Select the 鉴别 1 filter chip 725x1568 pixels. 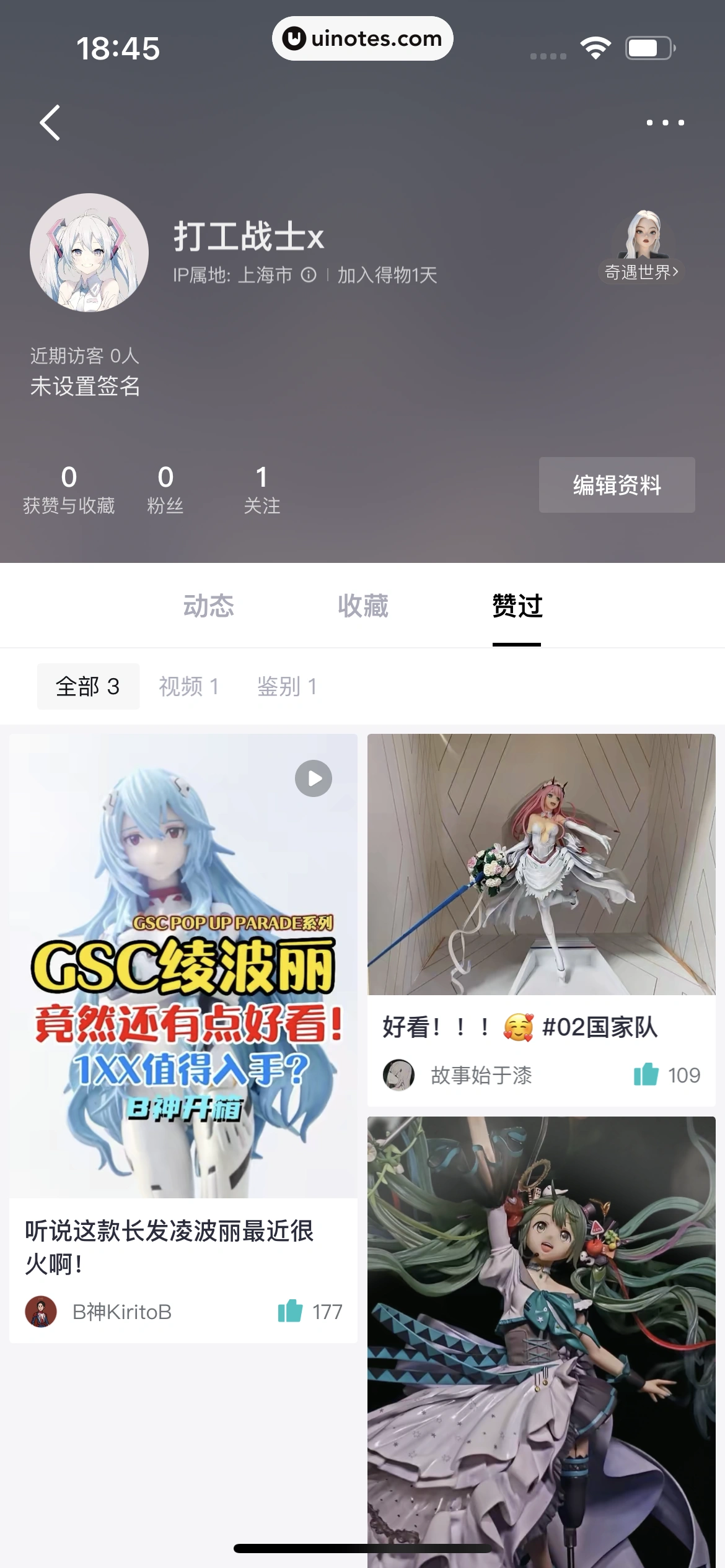click(x=288, y=686)
